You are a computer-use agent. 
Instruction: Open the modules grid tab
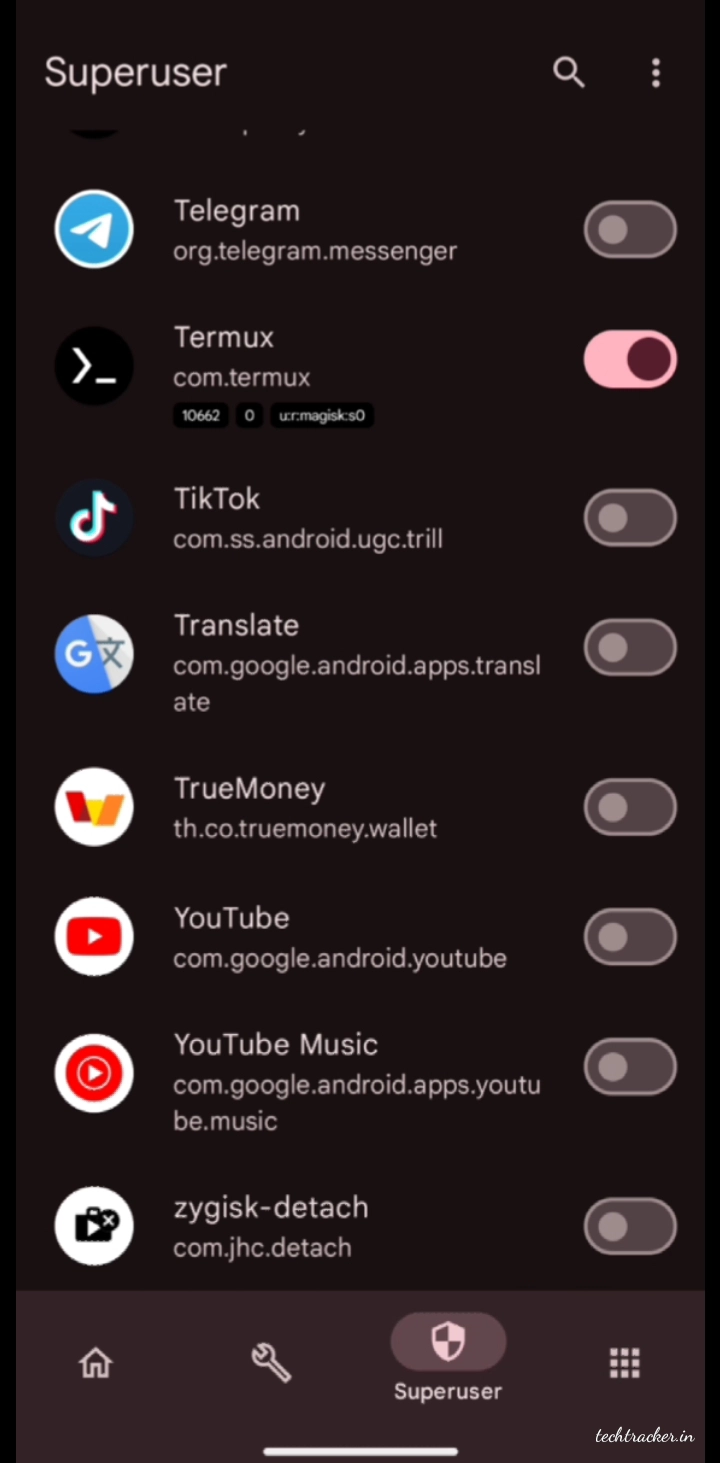pos(624,1362)
